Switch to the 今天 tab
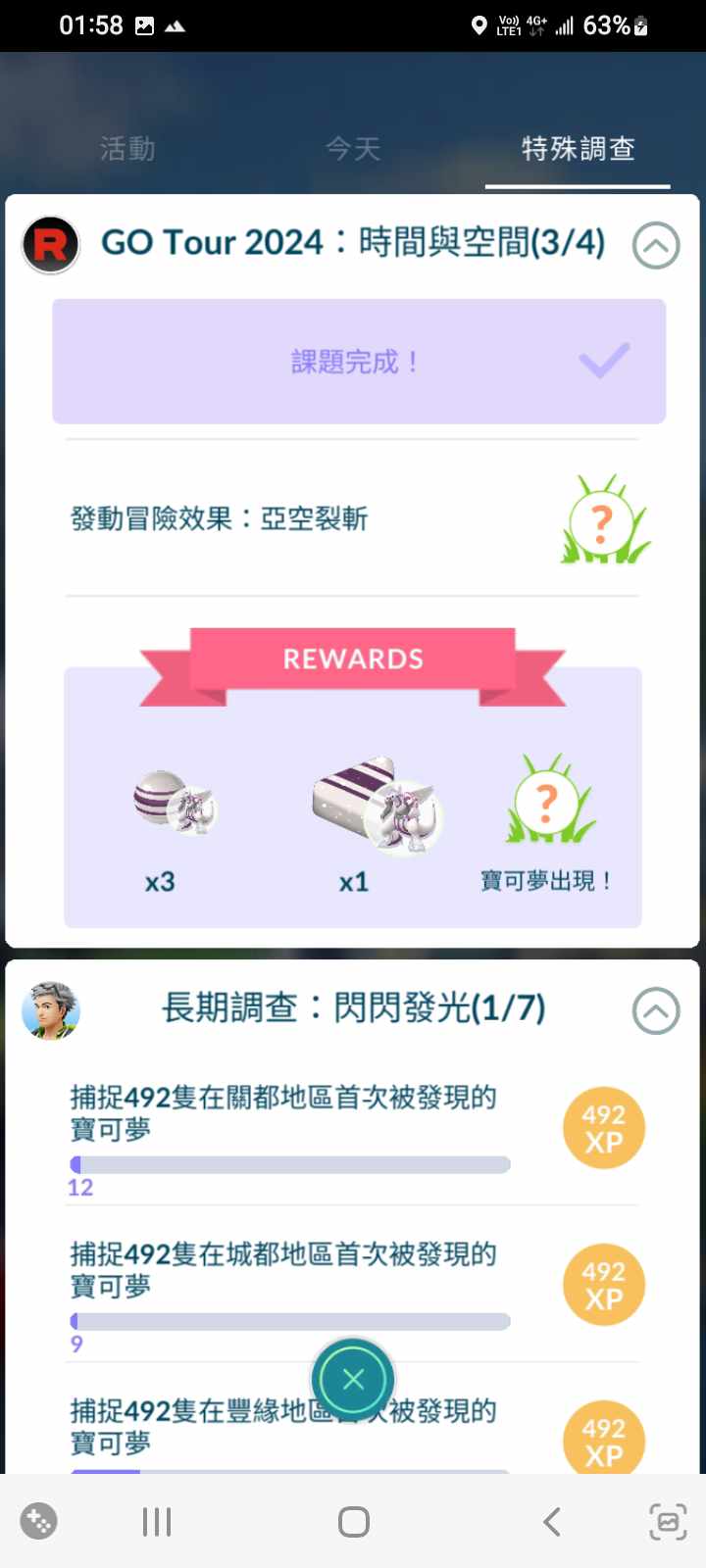Viewport: 706px width, 1568px height. (353, 149)
